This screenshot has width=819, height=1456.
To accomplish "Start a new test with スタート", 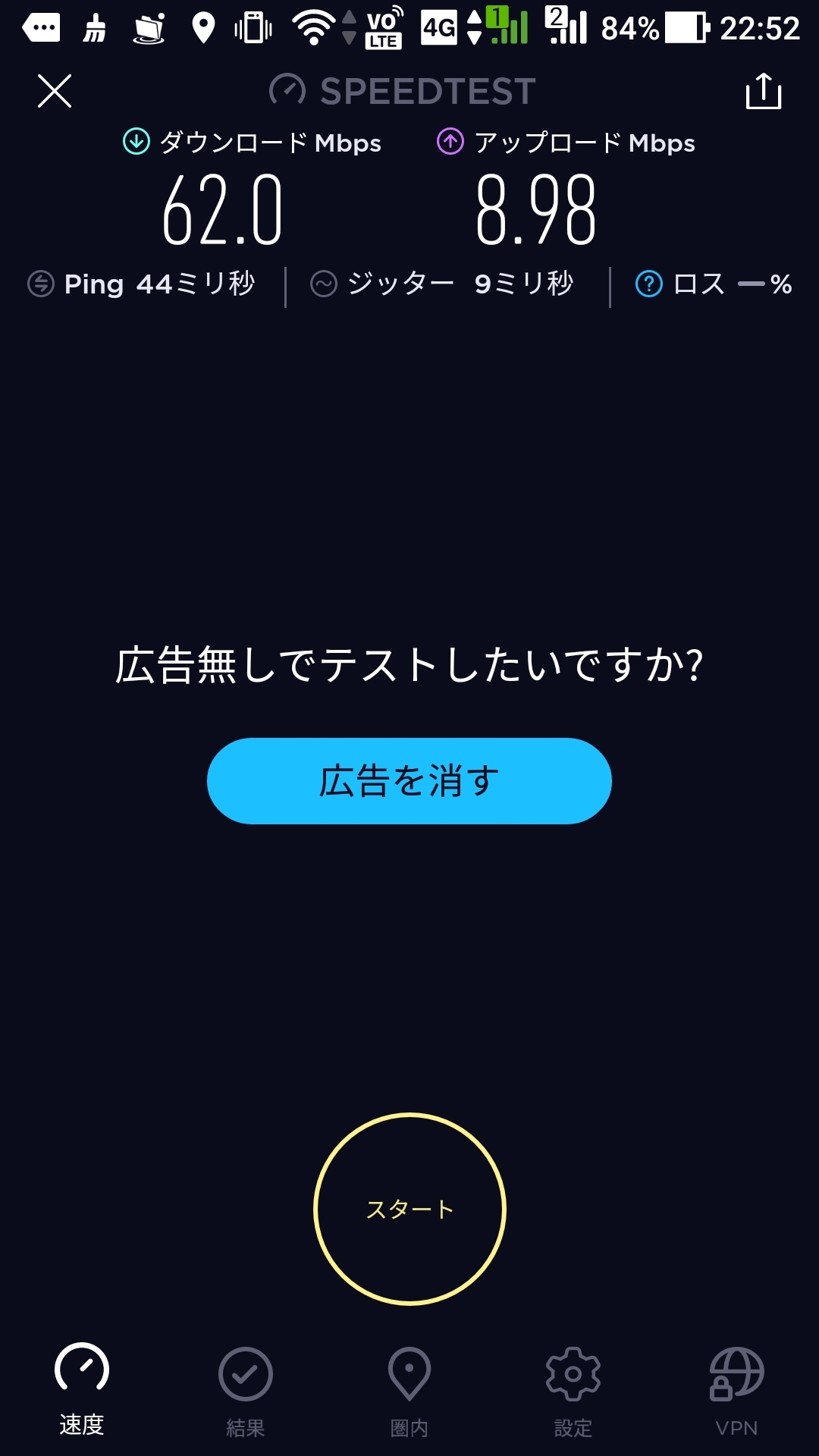I will 409,1209.
